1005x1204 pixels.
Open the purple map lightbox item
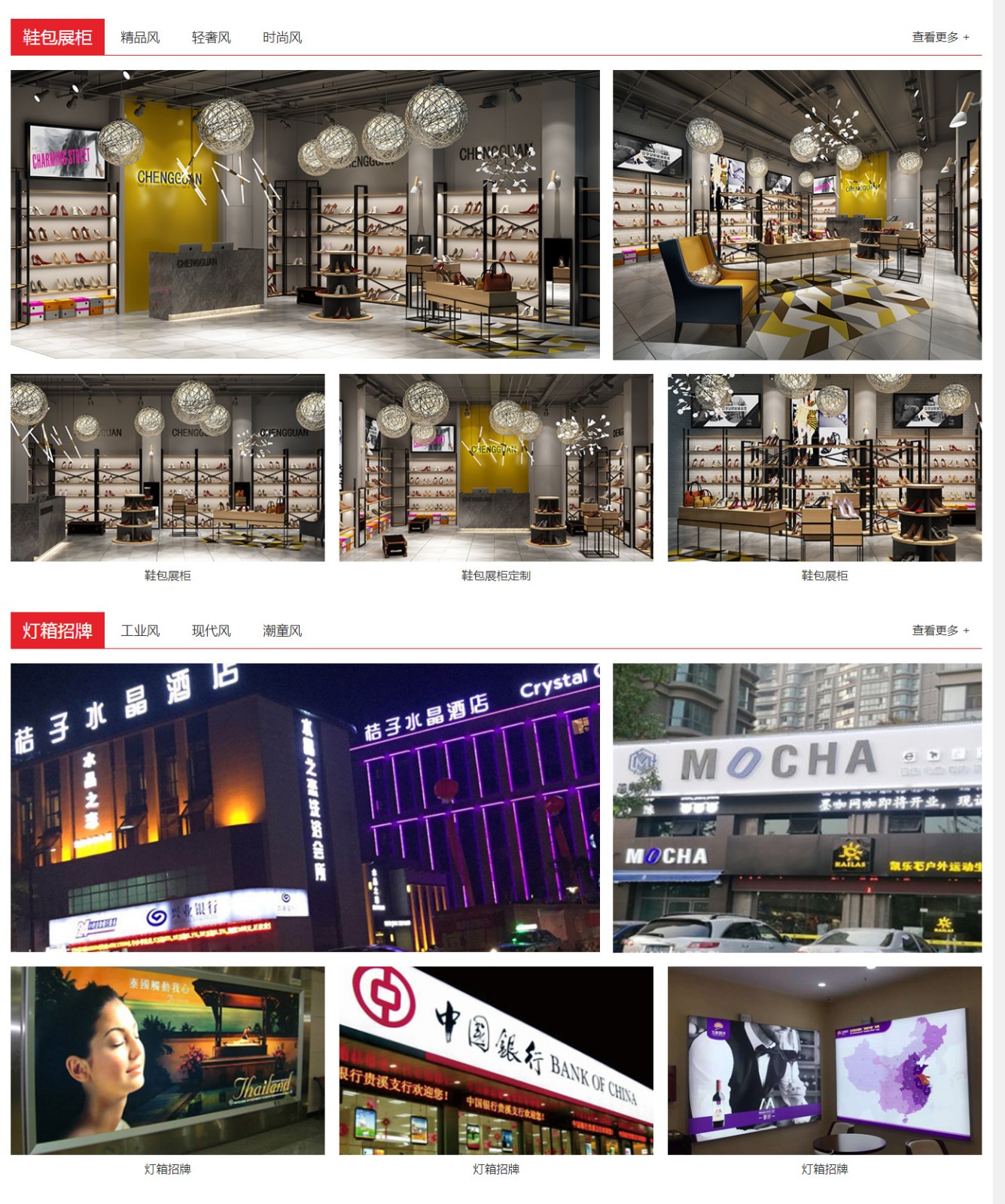(x=824, y=1061)
